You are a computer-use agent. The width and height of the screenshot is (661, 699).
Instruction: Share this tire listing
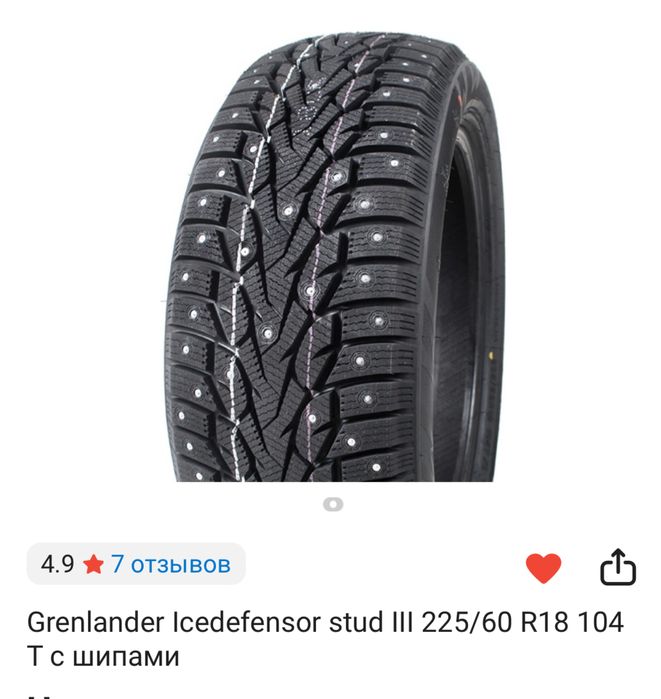pos(617,566)
